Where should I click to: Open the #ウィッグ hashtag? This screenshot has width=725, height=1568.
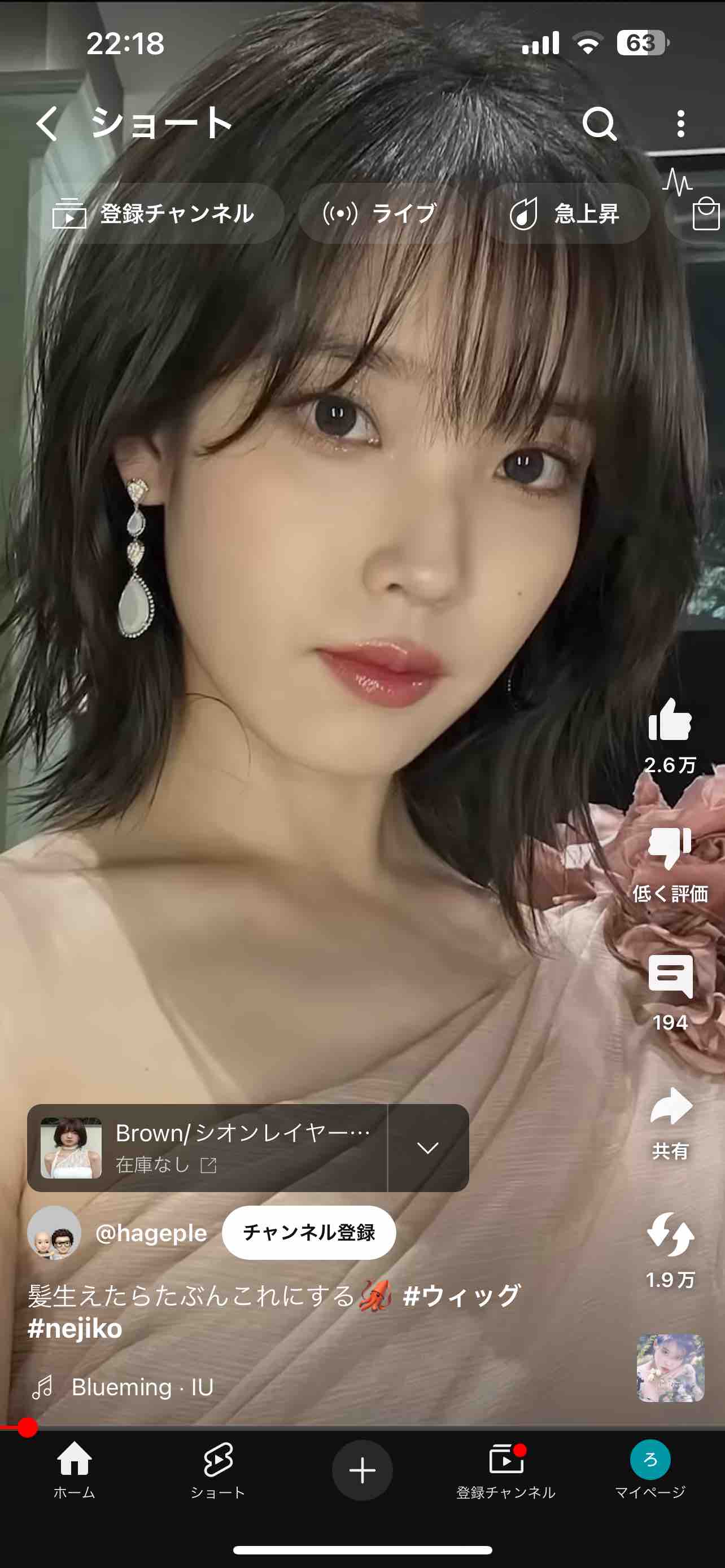tap(461, 1295)
